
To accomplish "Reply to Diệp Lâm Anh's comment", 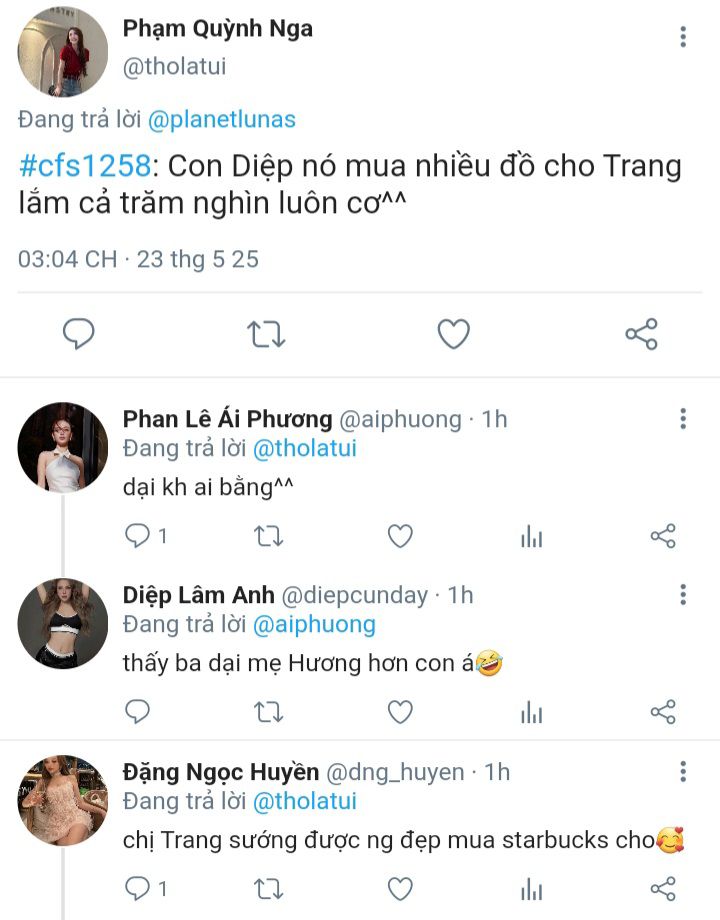I will tap(138, 712).
